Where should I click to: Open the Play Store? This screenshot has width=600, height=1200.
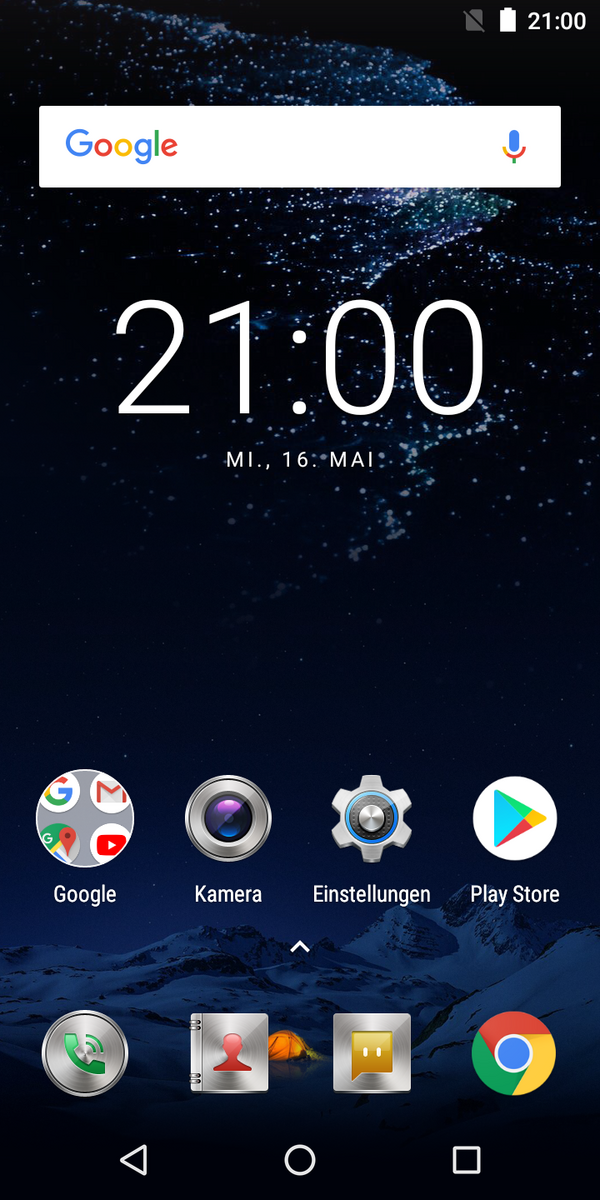[x=514, y=819]
